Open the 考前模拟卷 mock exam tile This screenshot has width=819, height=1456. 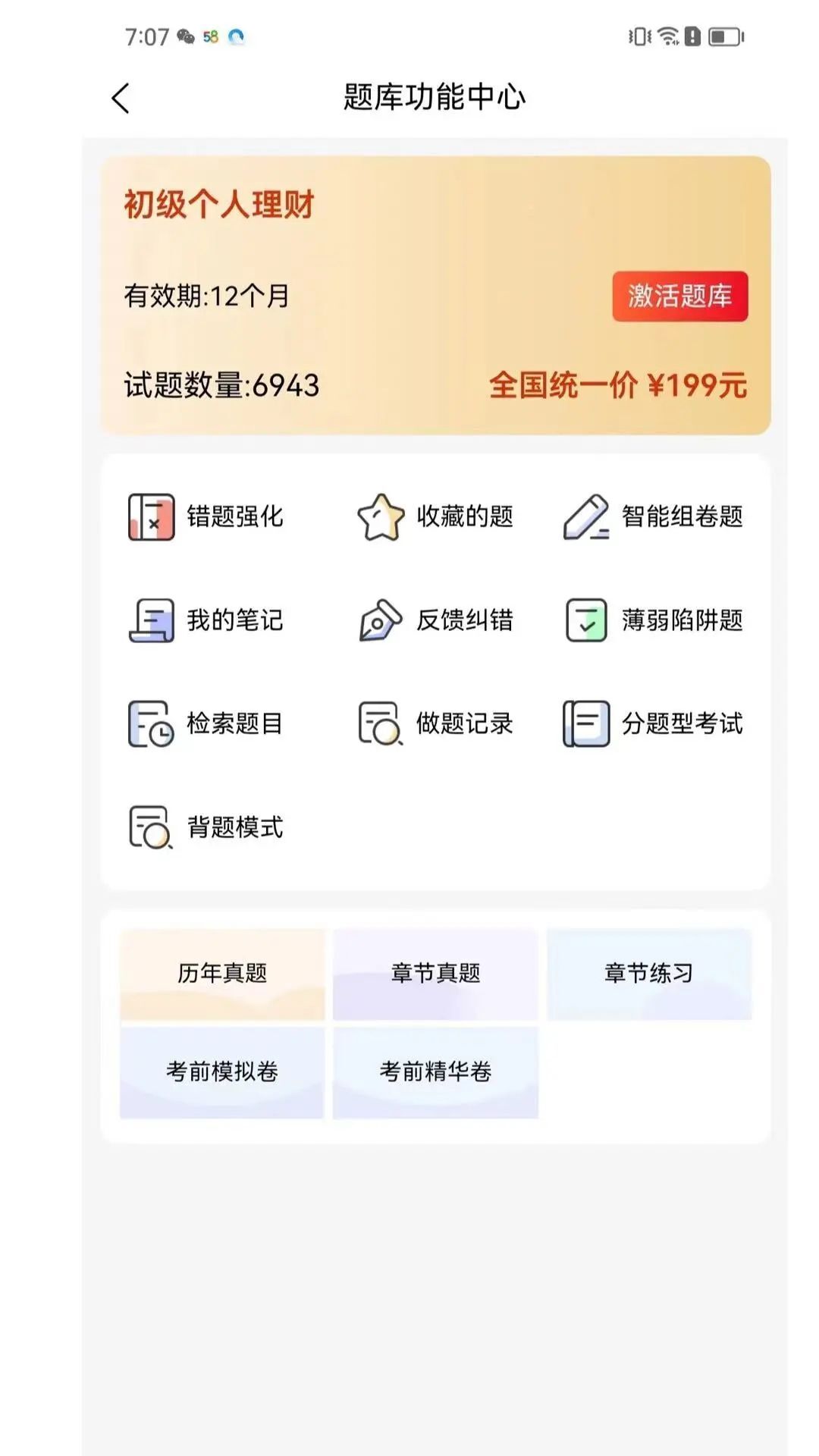(x=222, y=1072)
